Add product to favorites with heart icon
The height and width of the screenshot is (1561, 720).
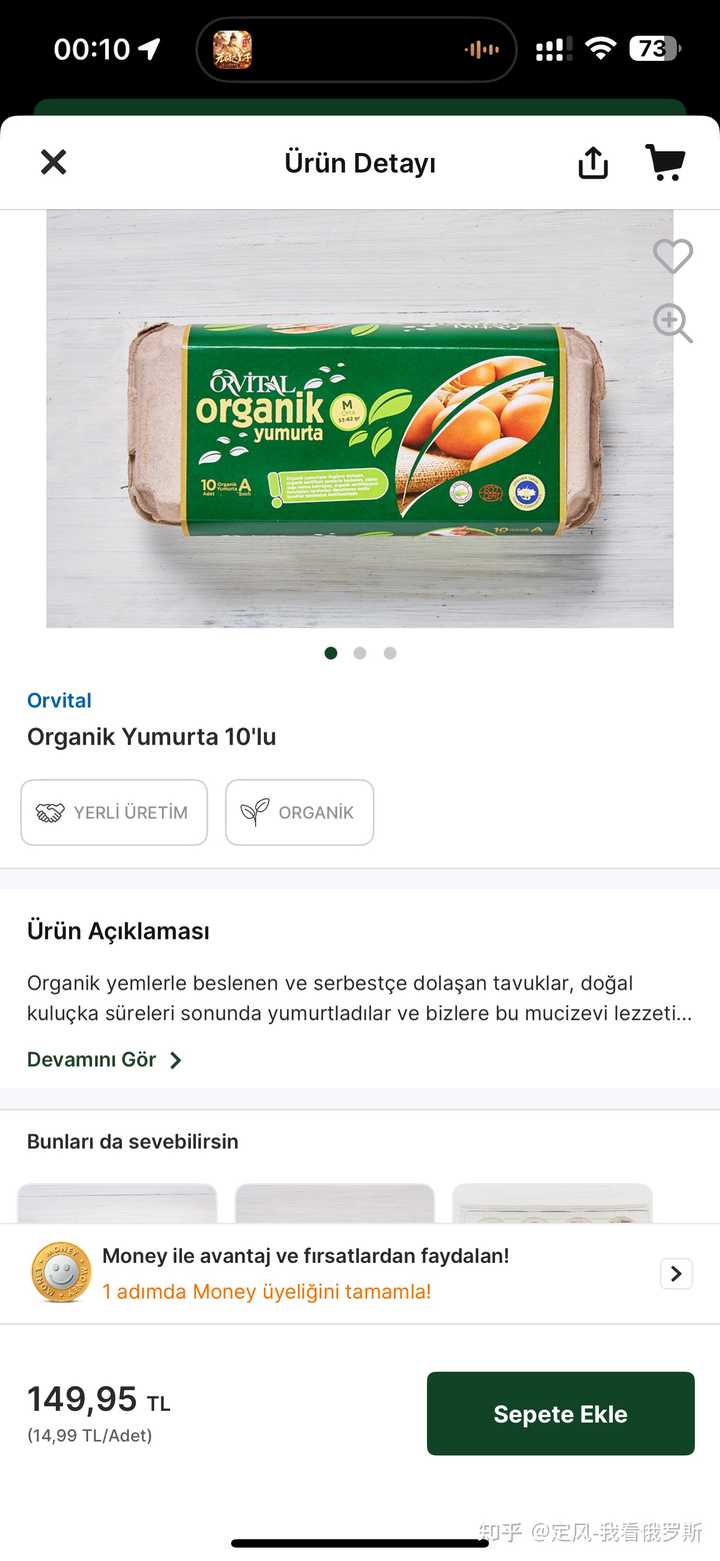(673, 257)
